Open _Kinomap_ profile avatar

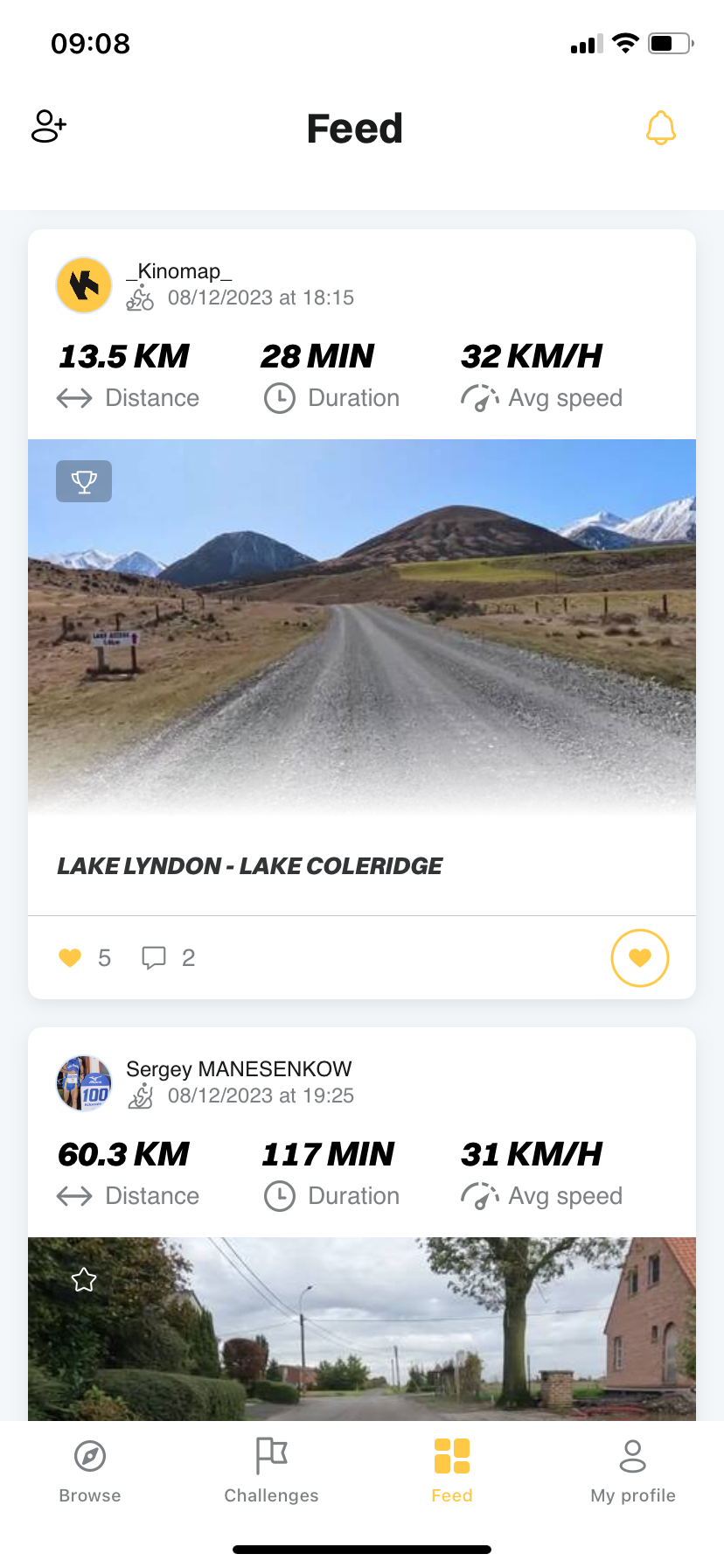[x=84, y=285]
